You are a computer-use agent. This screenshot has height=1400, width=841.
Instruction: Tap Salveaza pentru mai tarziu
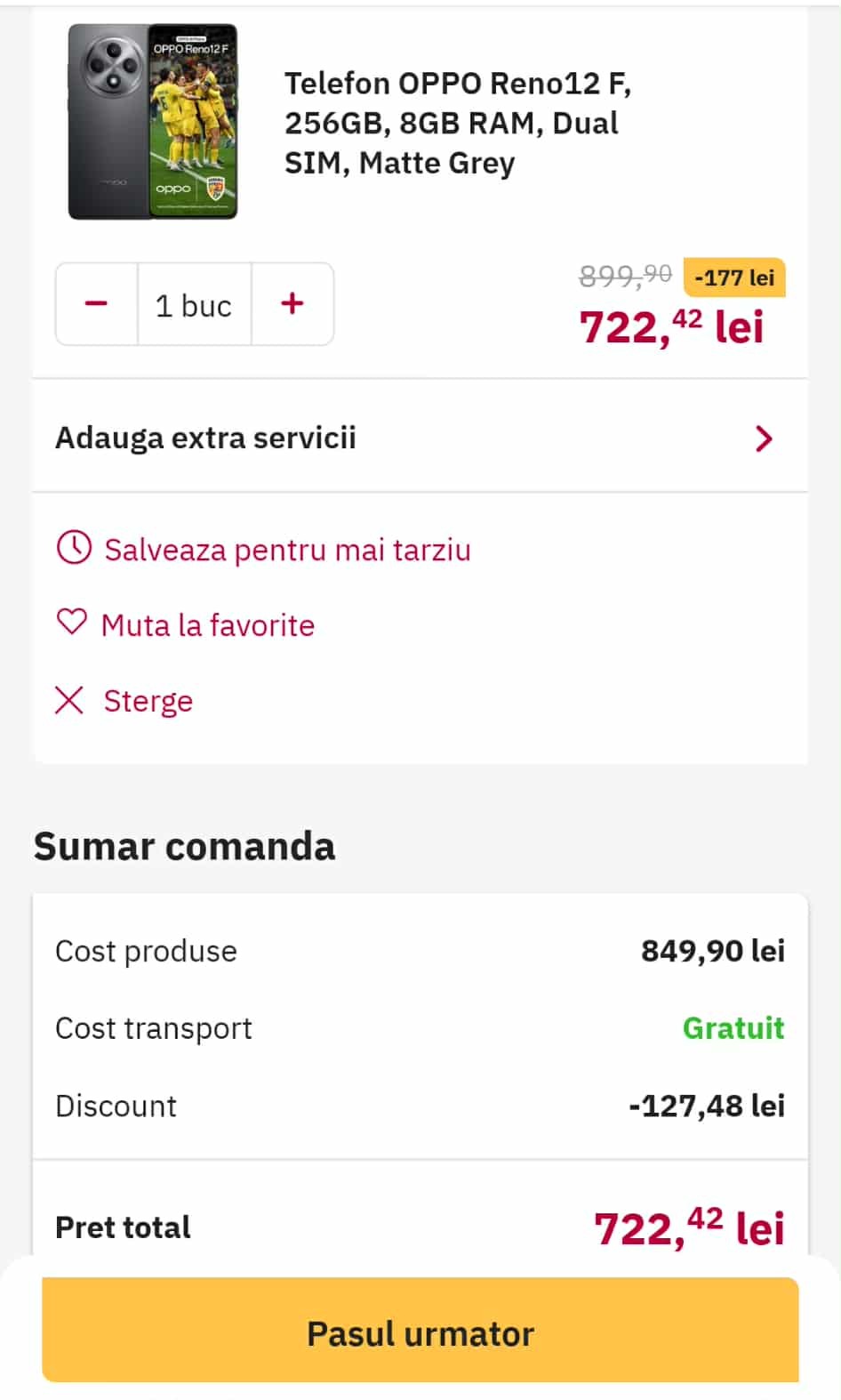(x=286, y=550)
